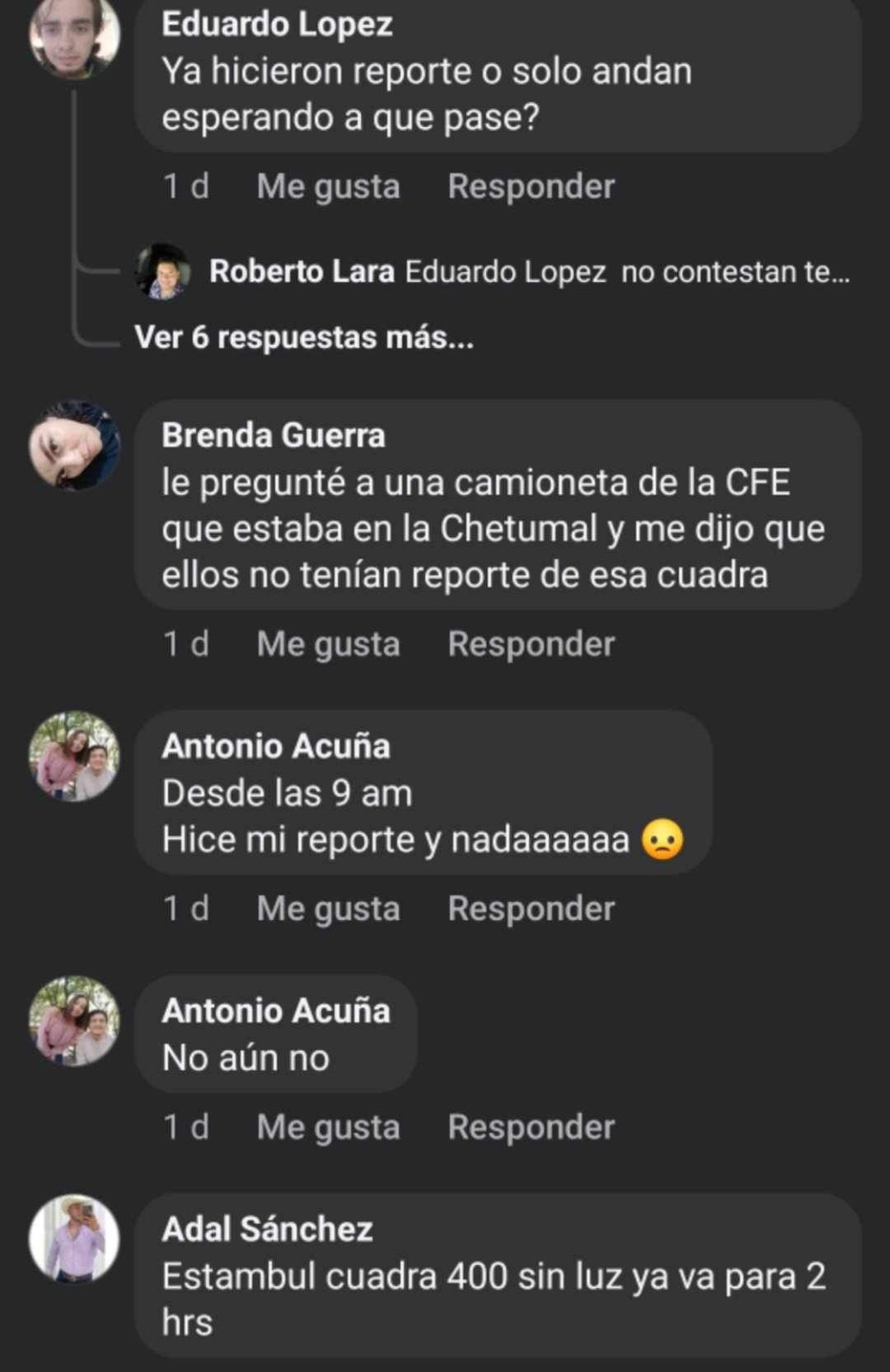Like Eduardo Lopez's comment
The width and height of the screenshot is (890, 1372).
click(x=328, y=187)
